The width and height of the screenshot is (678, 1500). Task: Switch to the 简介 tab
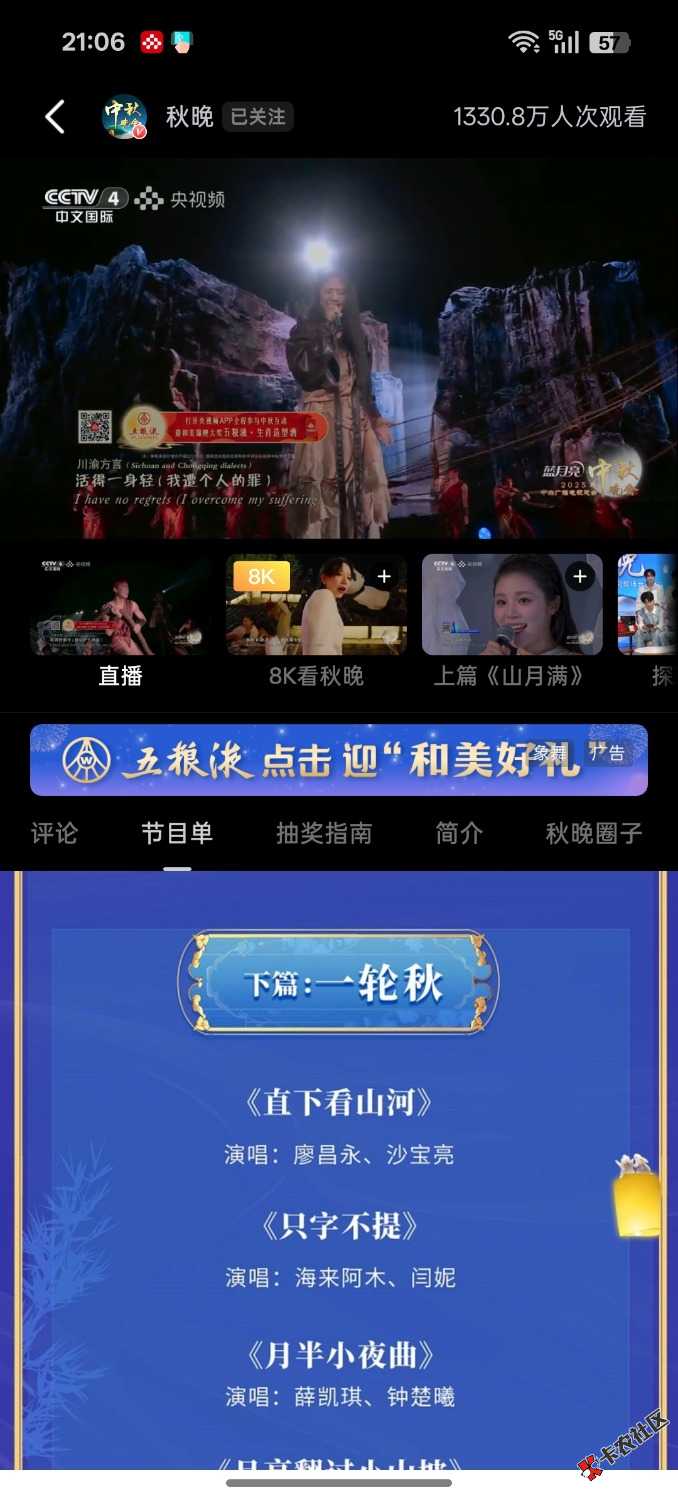pyautogui.click(x=459, y=833)
